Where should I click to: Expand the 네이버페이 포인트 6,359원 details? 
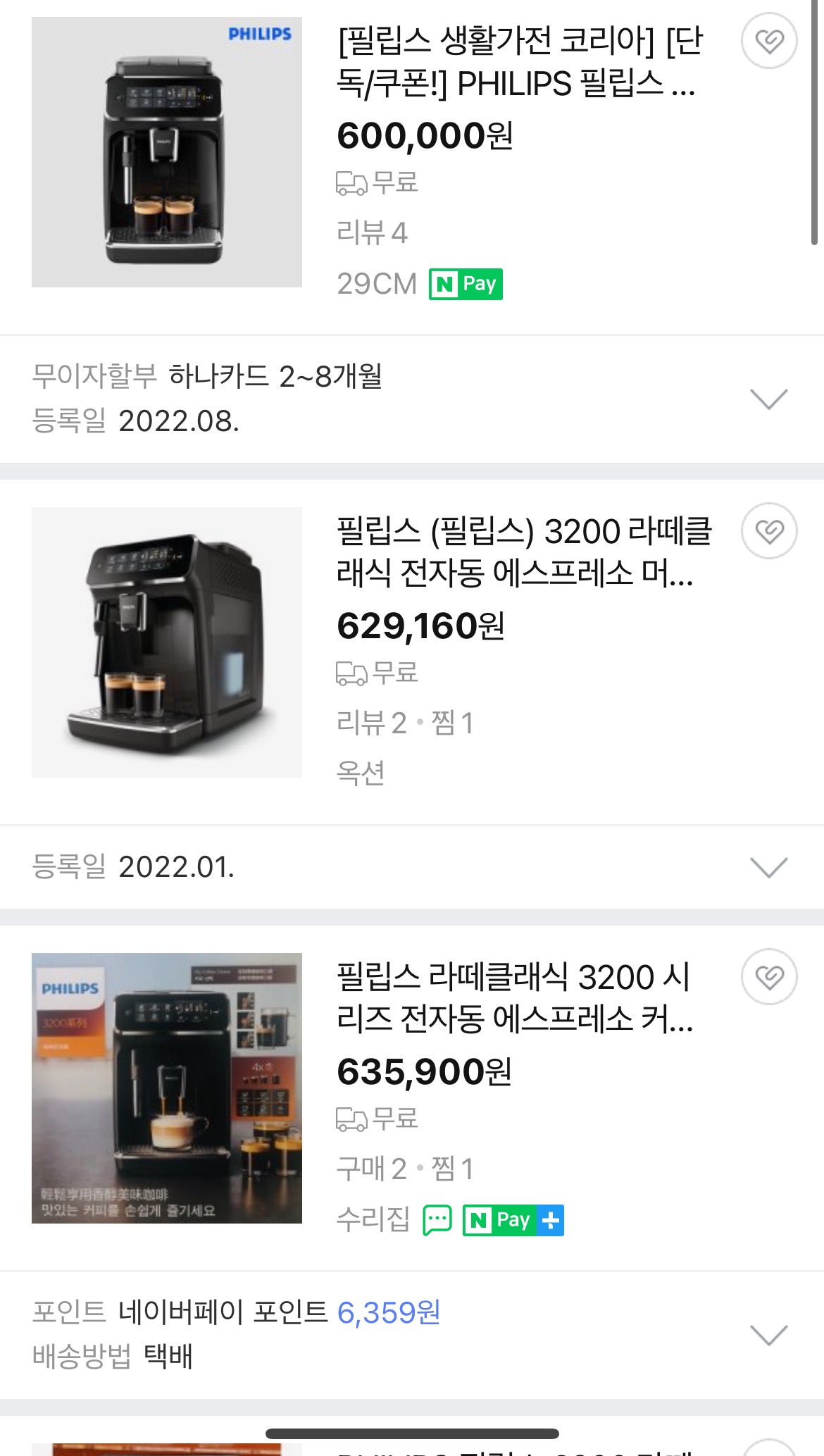pos(768,1335)
